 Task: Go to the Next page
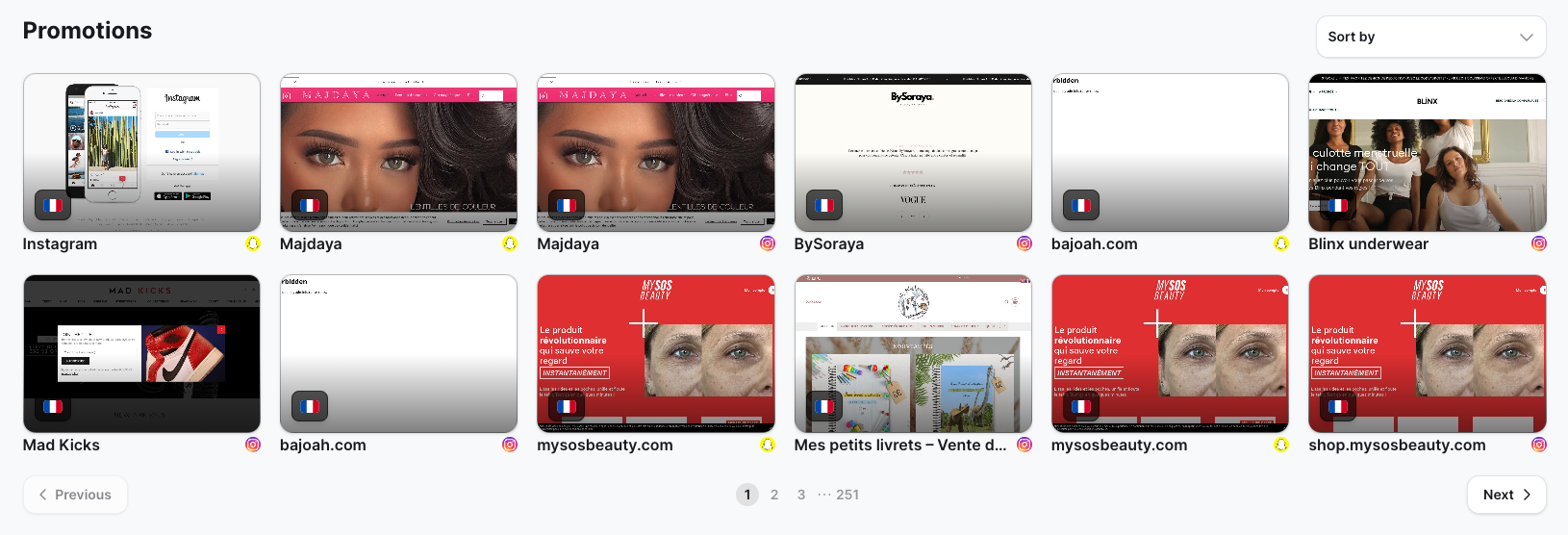click(x=1505, y=495)
